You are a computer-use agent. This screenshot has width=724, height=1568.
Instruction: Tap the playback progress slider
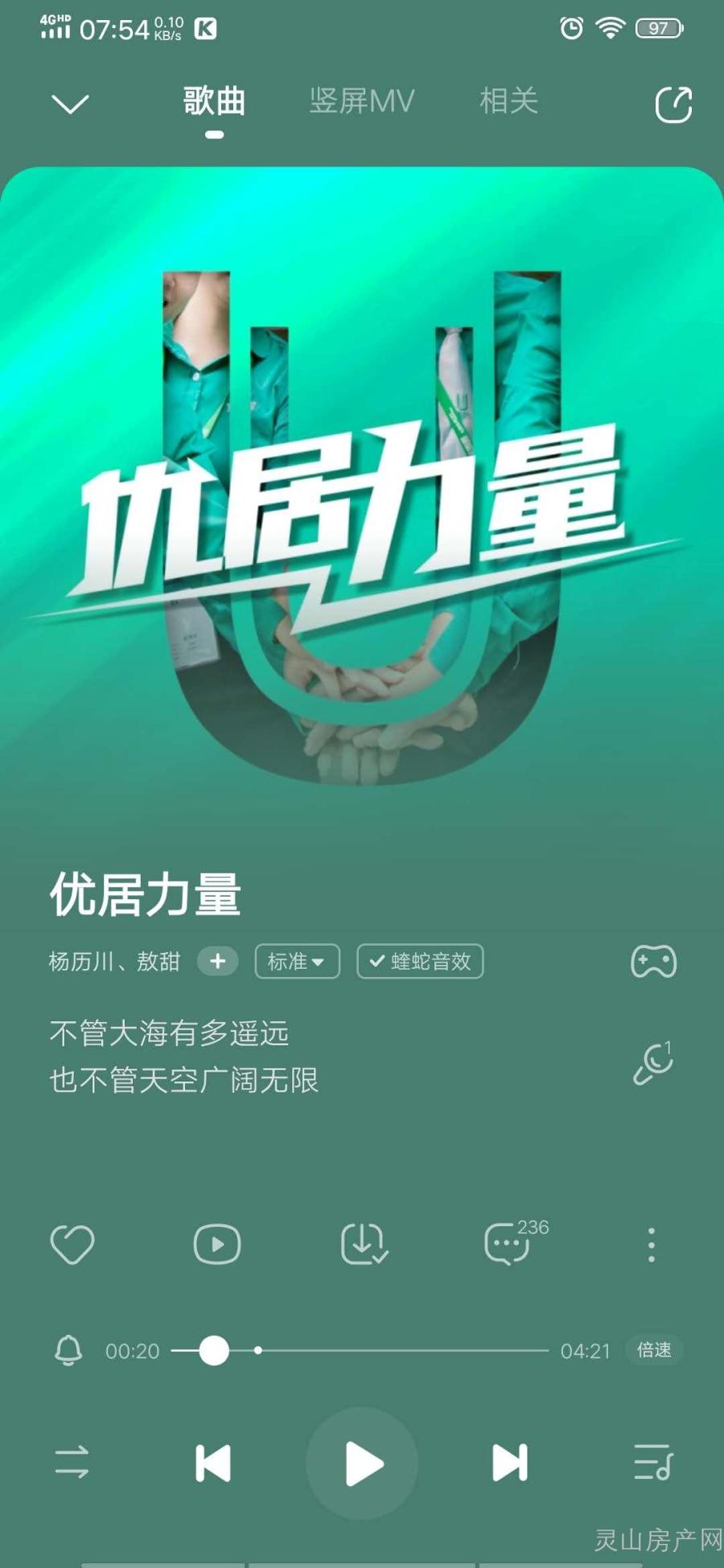point(362,1351)
